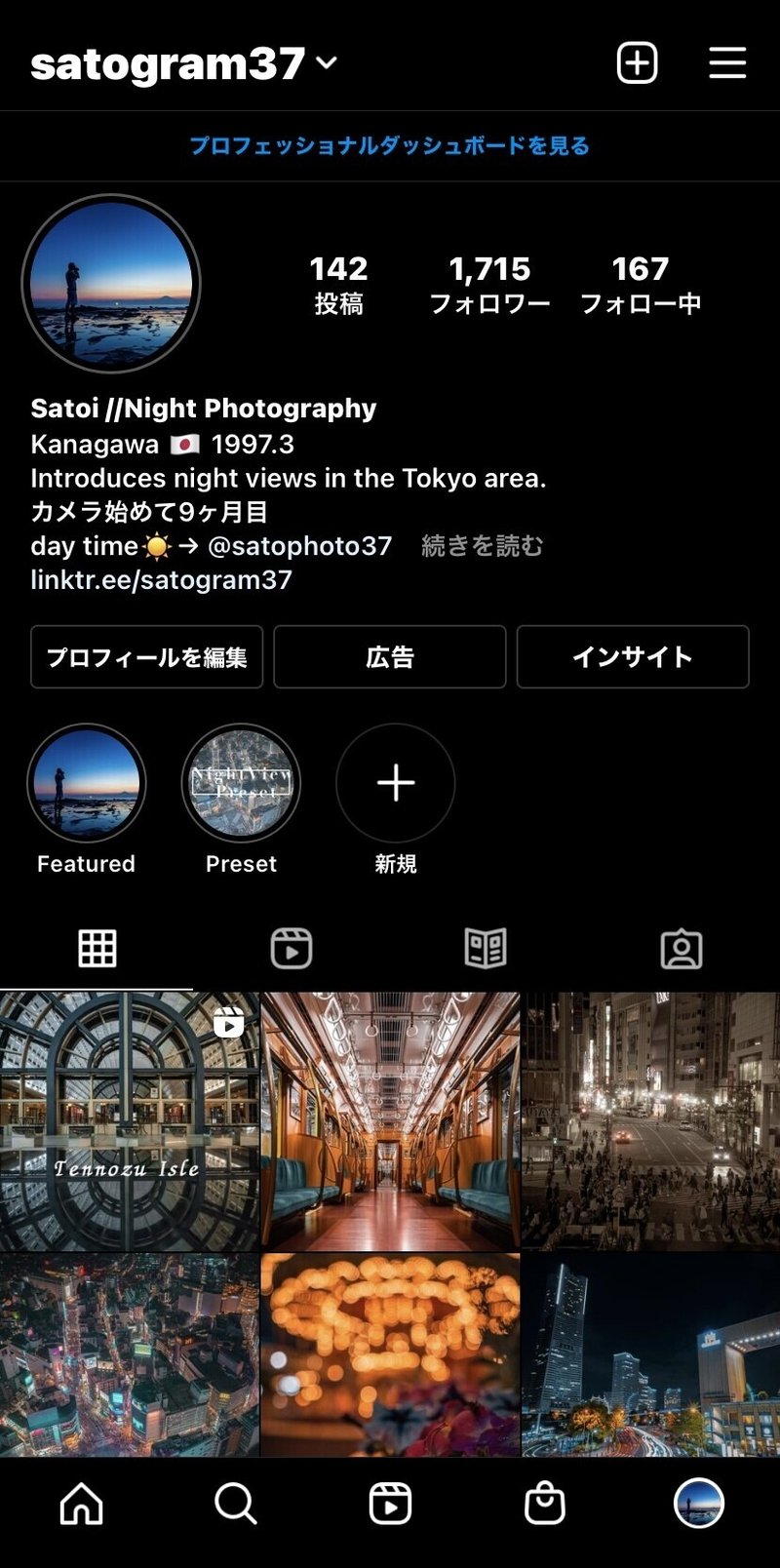Switch to the guides tab

(x=486, y=948)
